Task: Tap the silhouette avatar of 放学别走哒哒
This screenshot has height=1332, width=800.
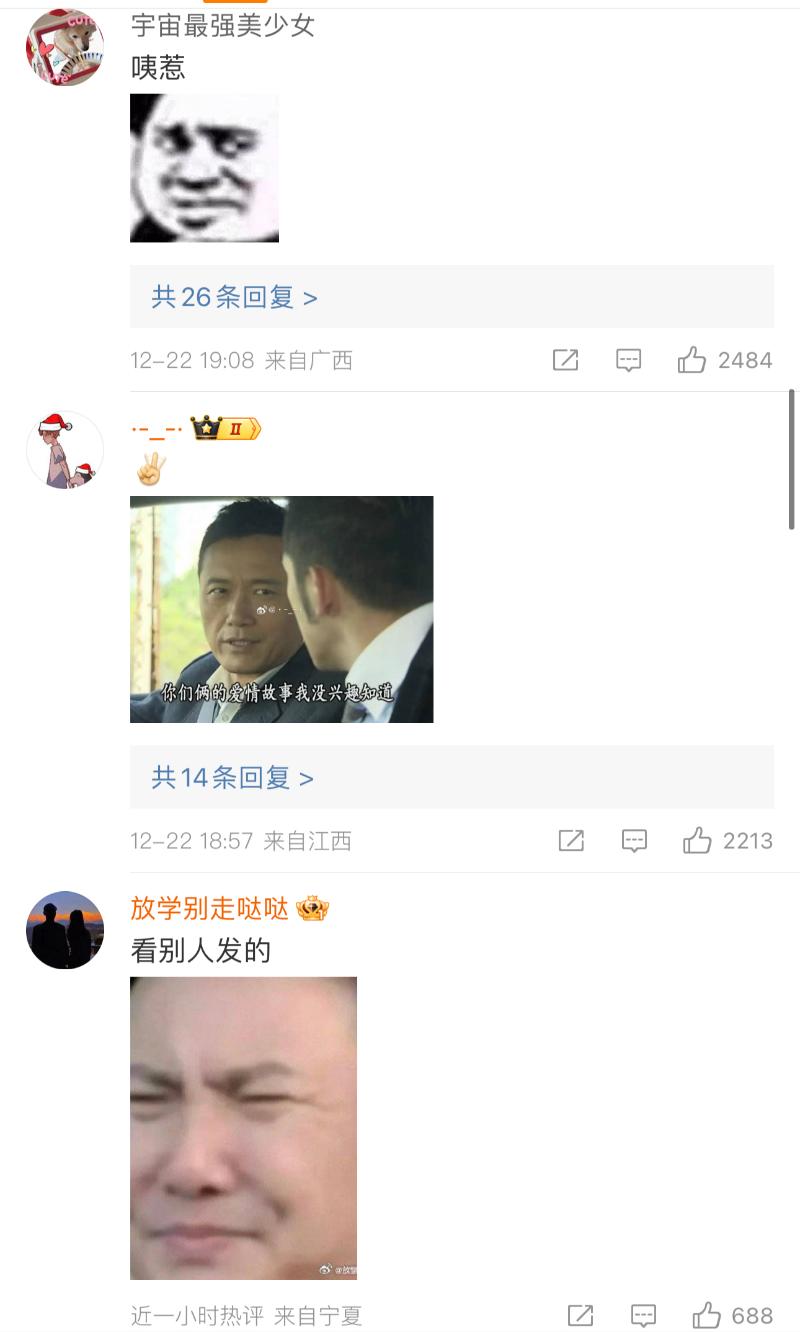Action: coord(65,930)
